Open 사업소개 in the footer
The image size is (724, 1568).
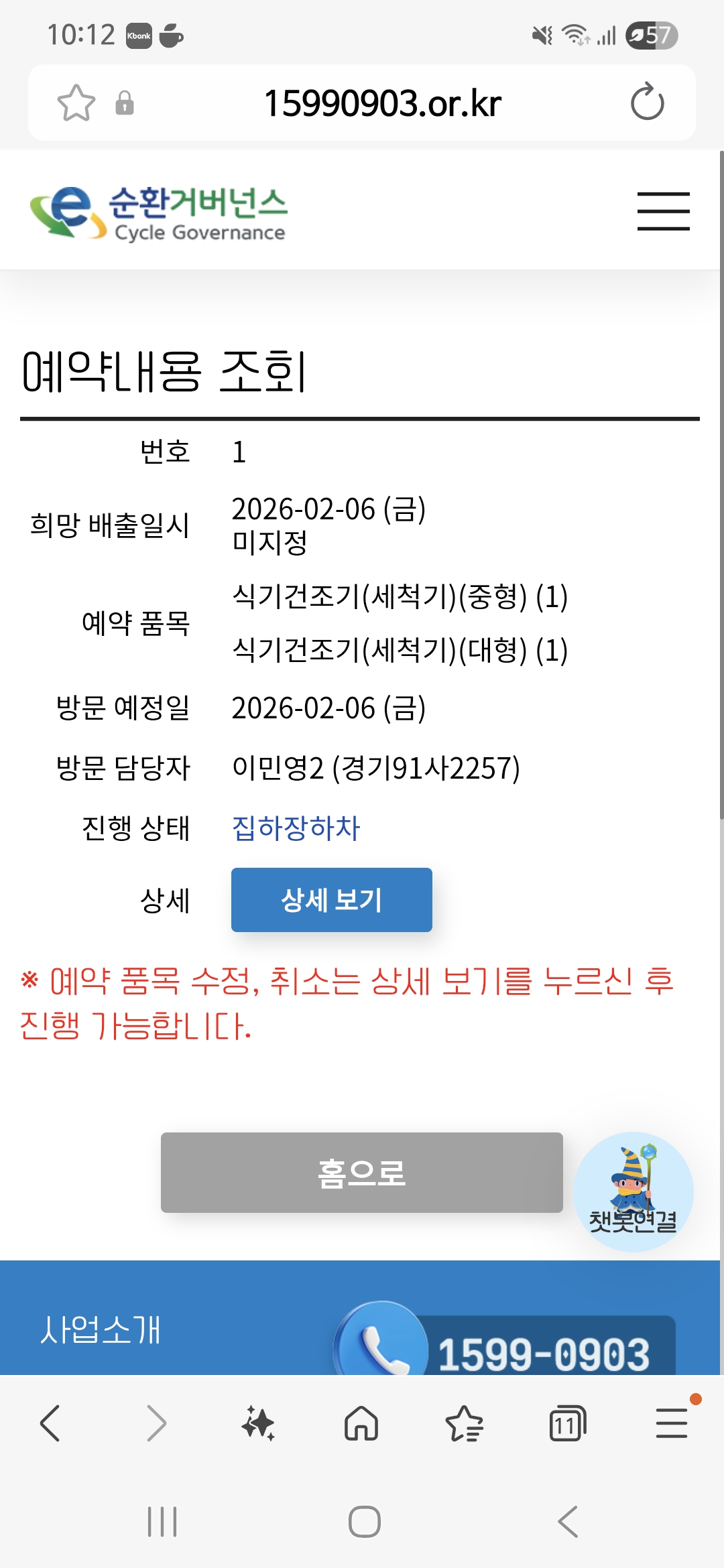pyautogui.click(x=101, y=1330)
